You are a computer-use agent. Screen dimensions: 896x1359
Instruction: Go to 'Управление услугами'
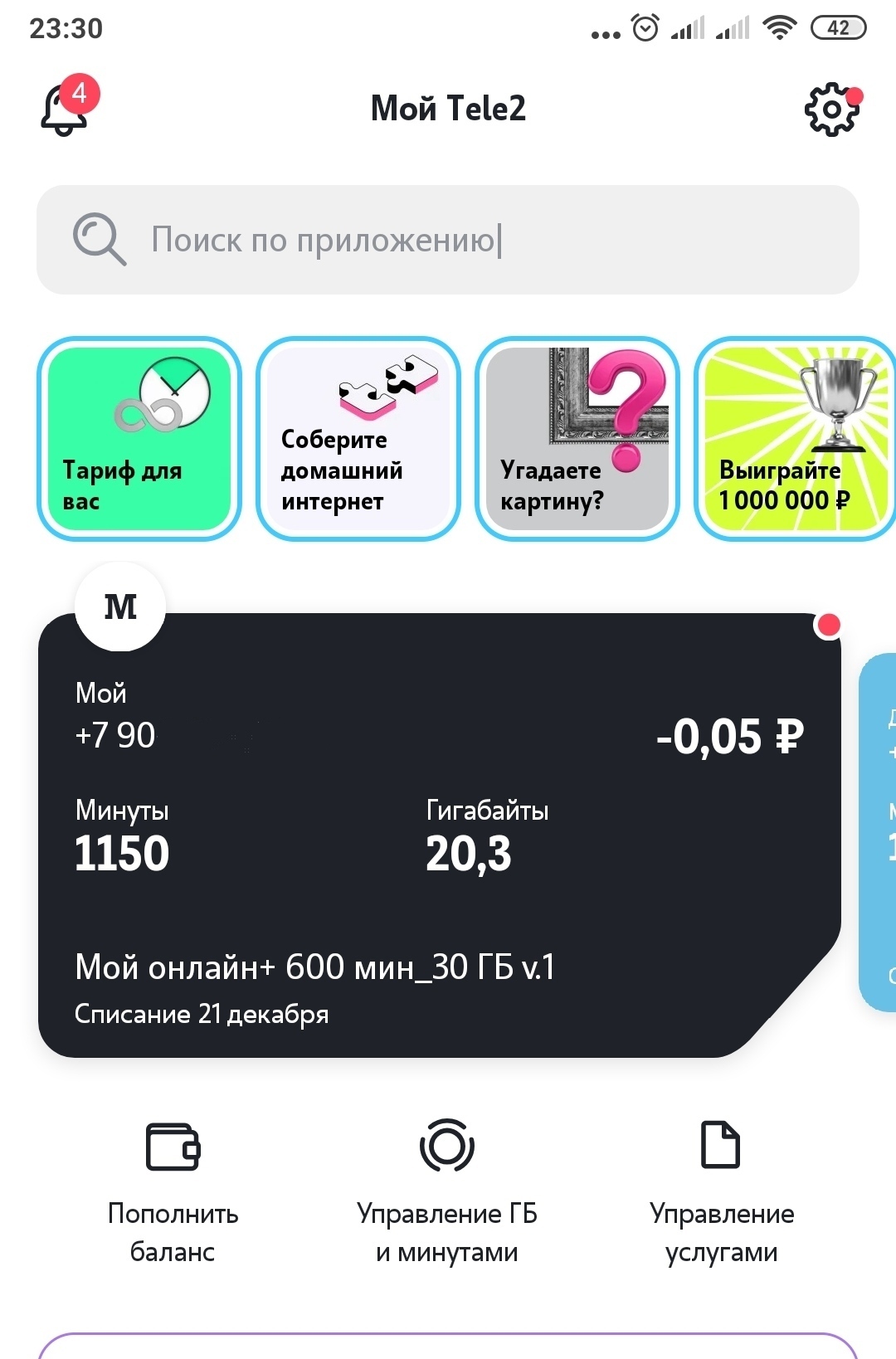[721, 1191]
